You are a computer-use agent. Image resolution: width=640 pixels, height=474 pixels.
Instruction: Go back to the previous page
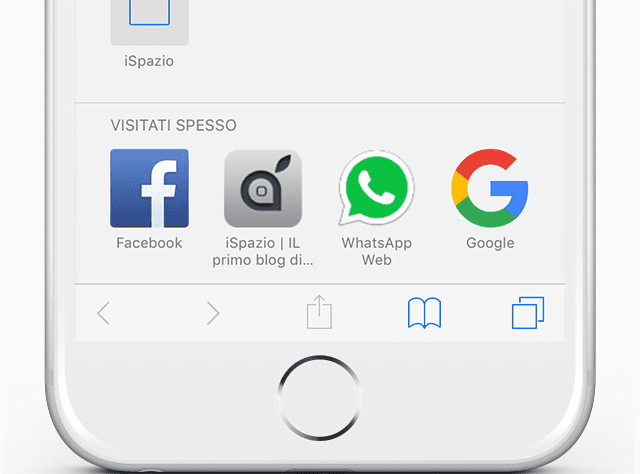point(104,314)
